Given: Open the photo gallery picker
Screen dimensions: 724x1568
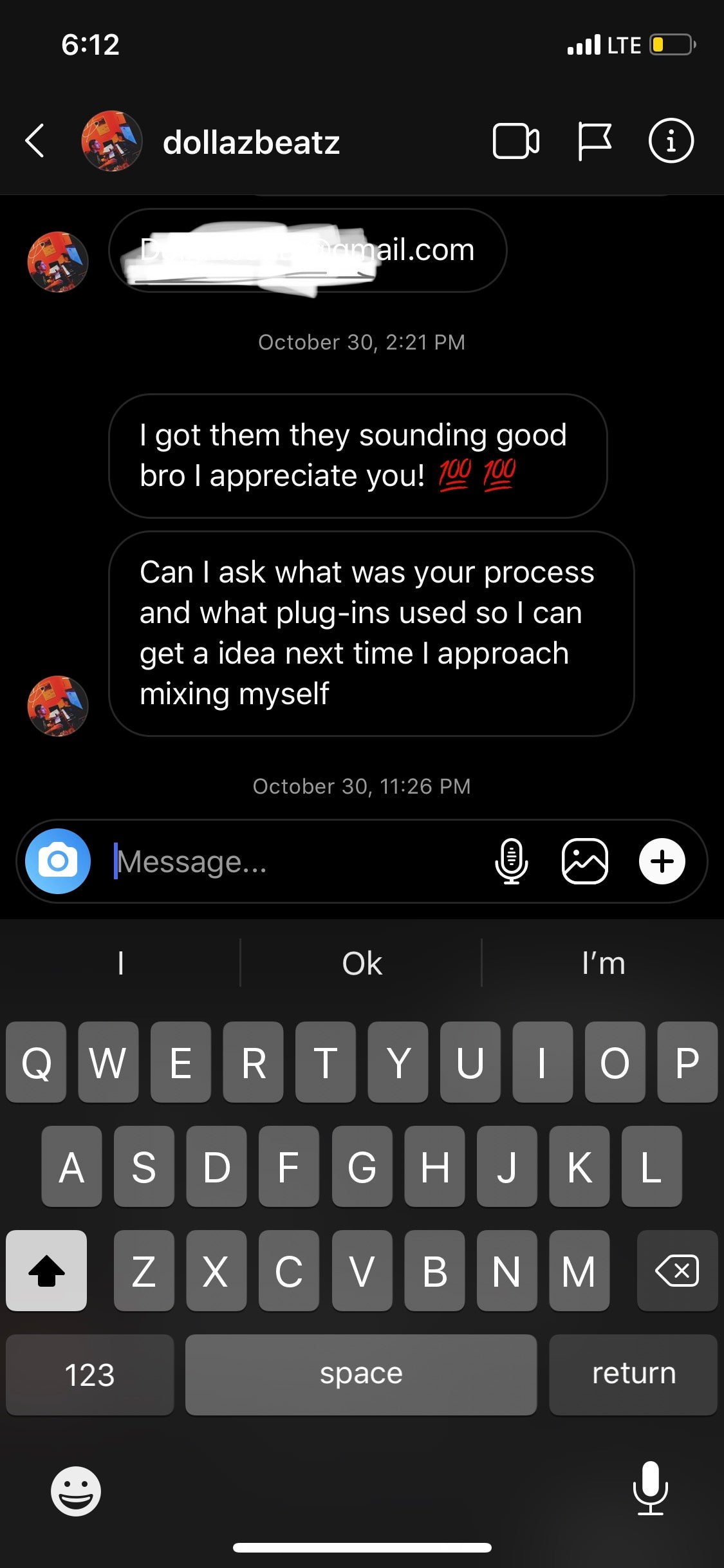Looking at the screenshot, I should [x=586, y=861].
